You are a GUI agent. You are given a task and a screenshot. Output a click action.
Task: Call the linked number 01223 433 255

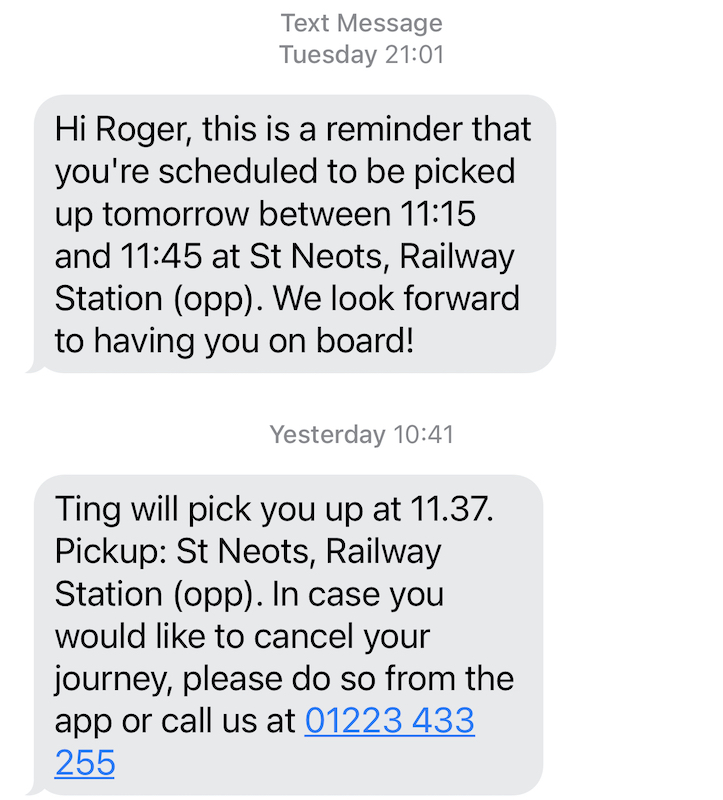(x=389, y=721)
